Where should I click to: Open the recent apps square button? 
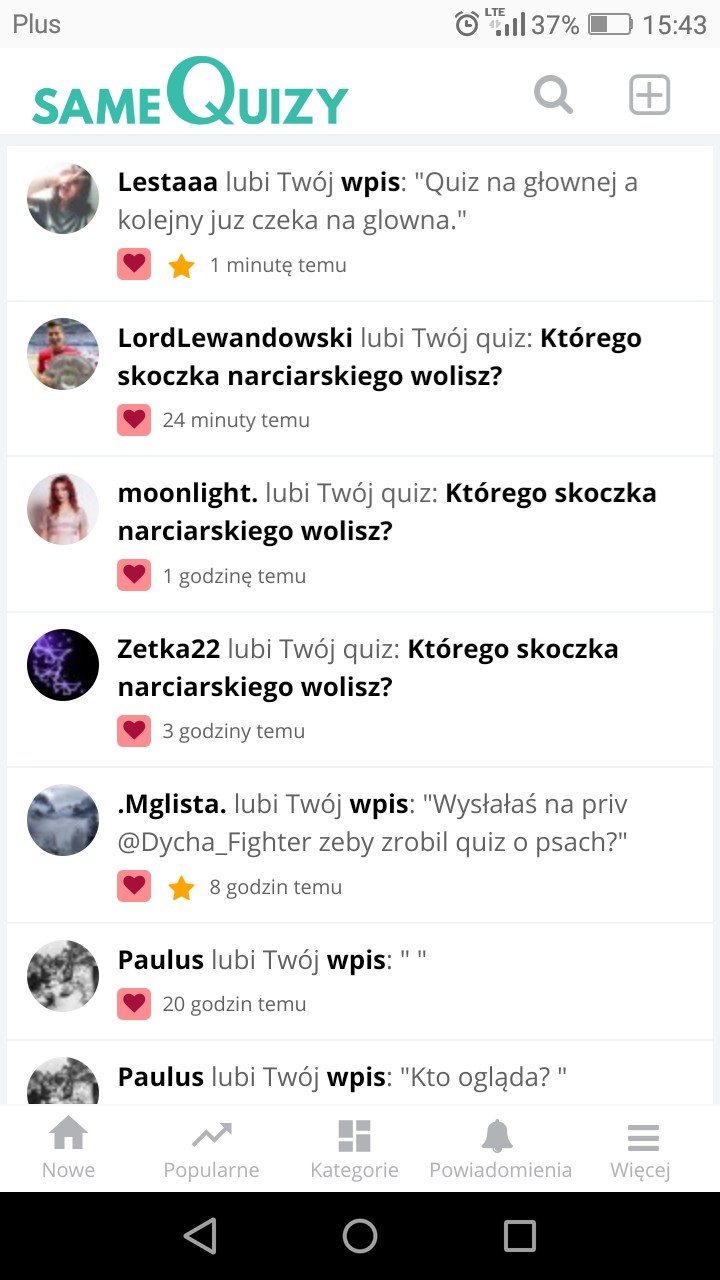tap(520, 1236)
